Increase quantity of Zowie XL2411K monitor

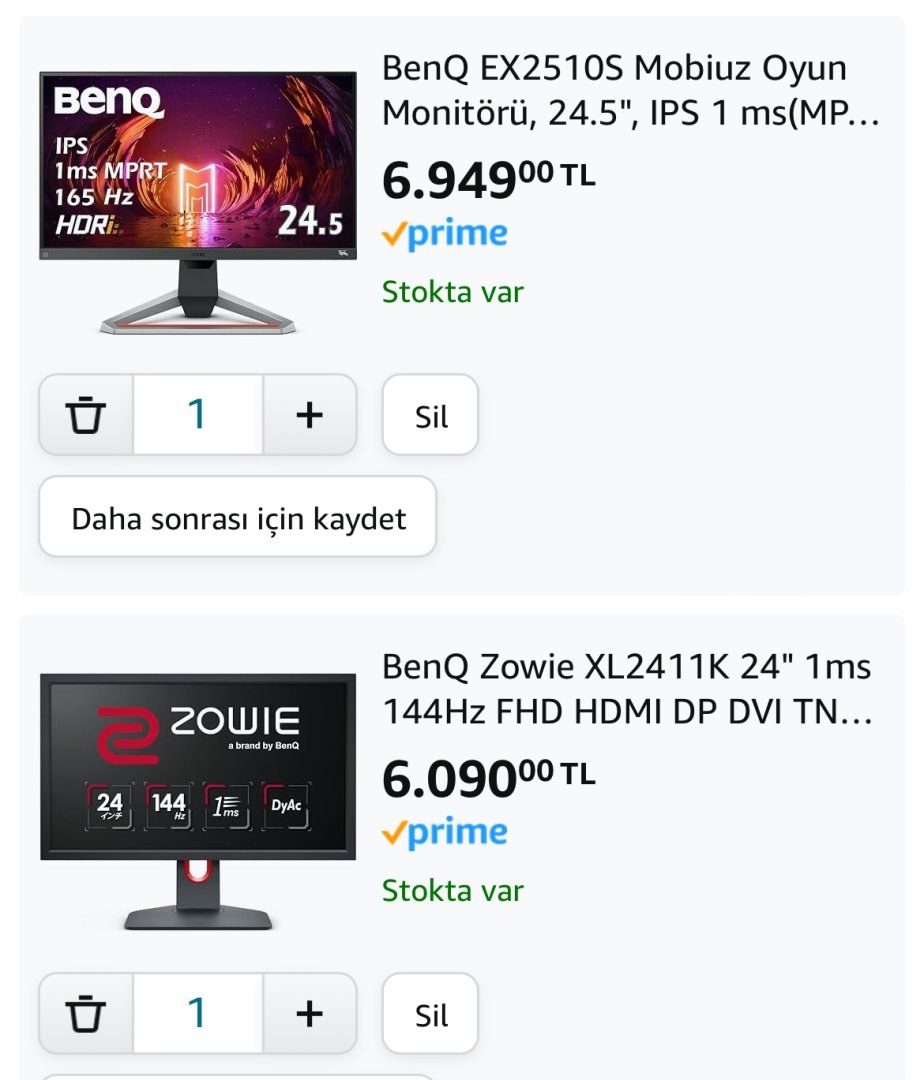tap(310, 1014)
